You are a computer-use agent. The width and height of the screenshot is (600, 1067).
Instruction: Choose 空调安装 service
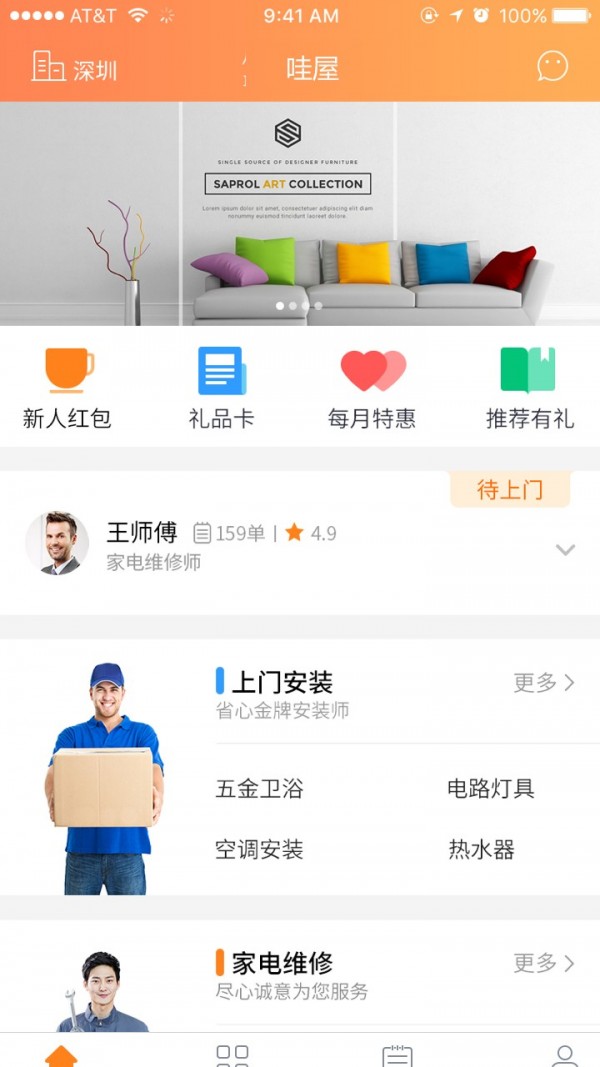click(260, 850)
